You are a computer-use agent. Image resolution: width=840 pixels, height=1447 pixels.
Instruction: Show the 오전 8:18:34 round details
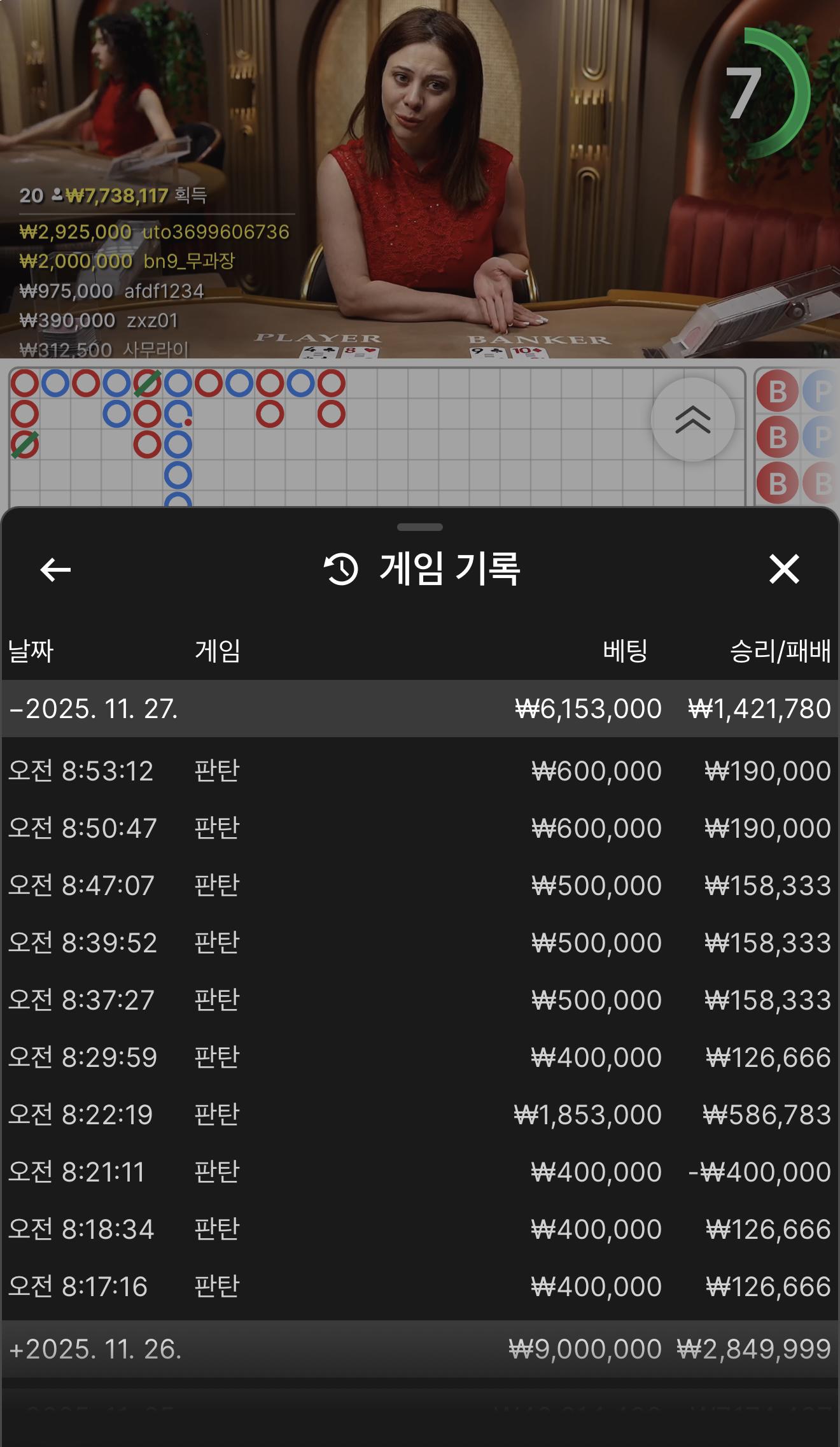click(x=419, y=1229)
